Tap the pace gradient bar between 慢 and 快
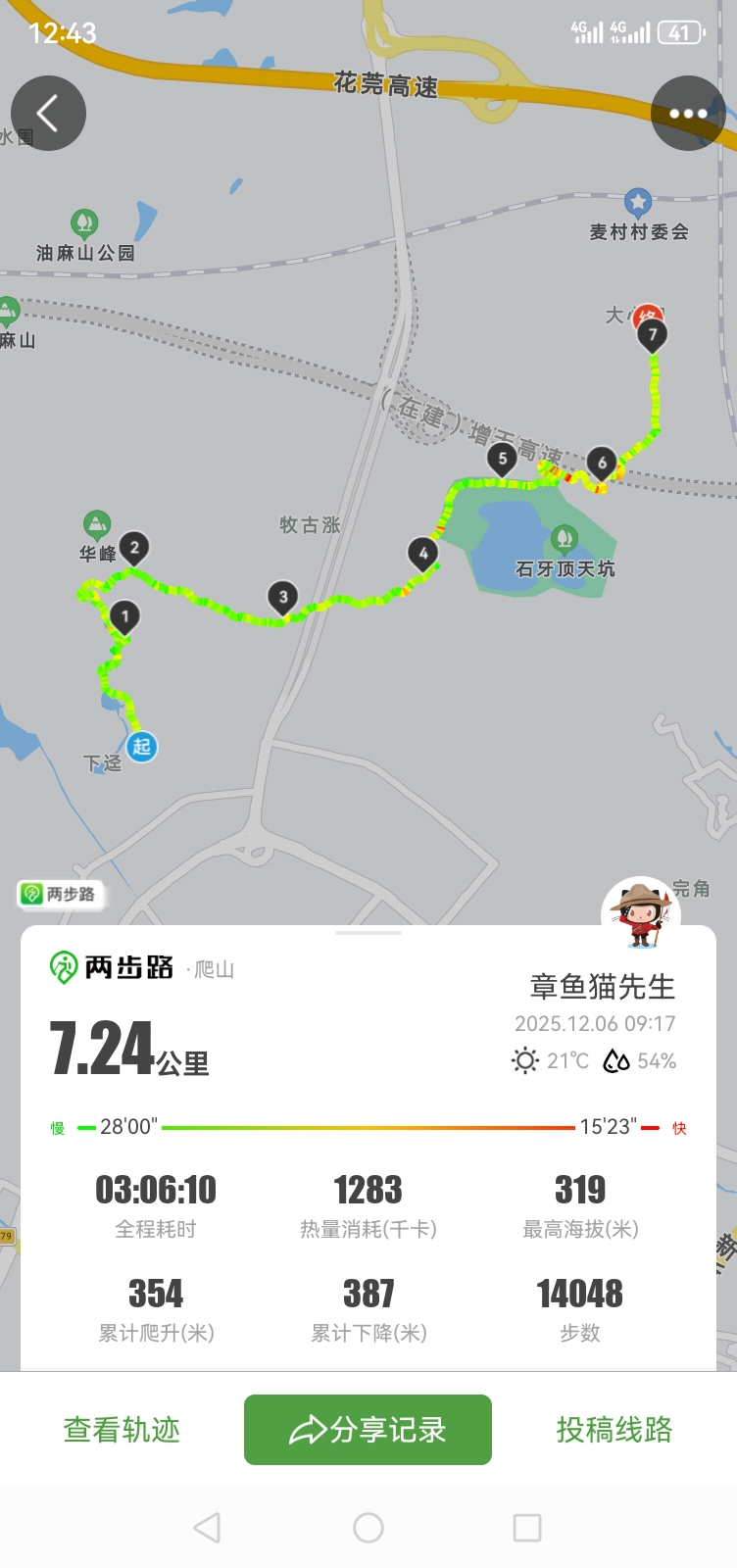This screenshot has height=1568, width=737. tap(368, 1127)
